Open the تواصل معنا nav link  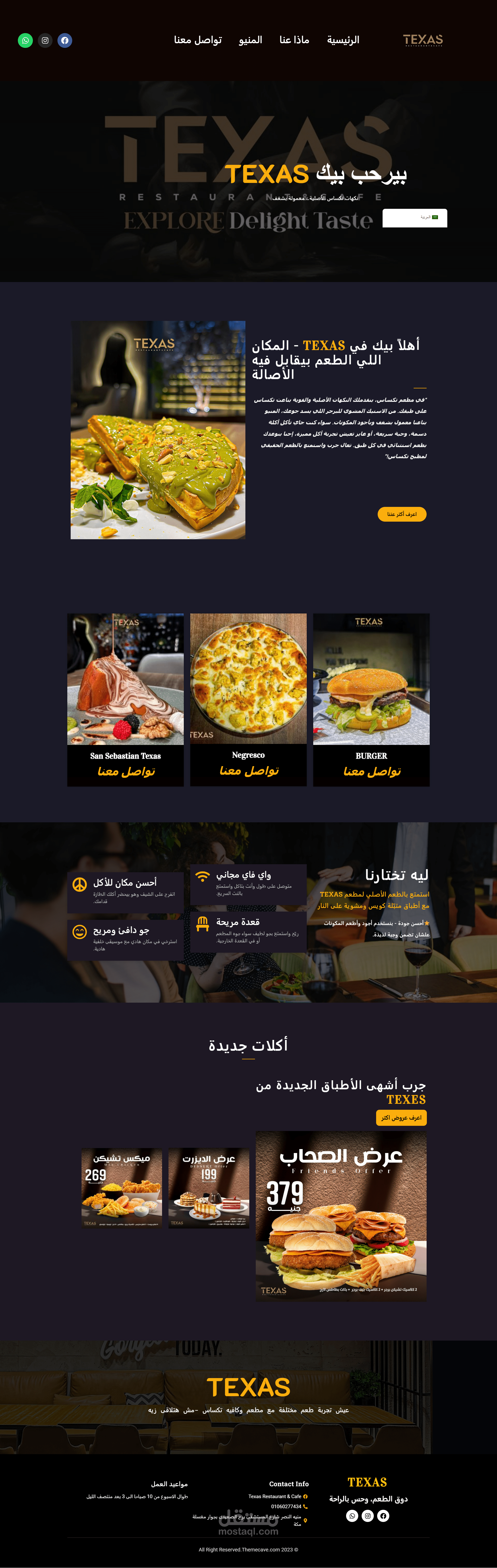[x=198, y=40]
